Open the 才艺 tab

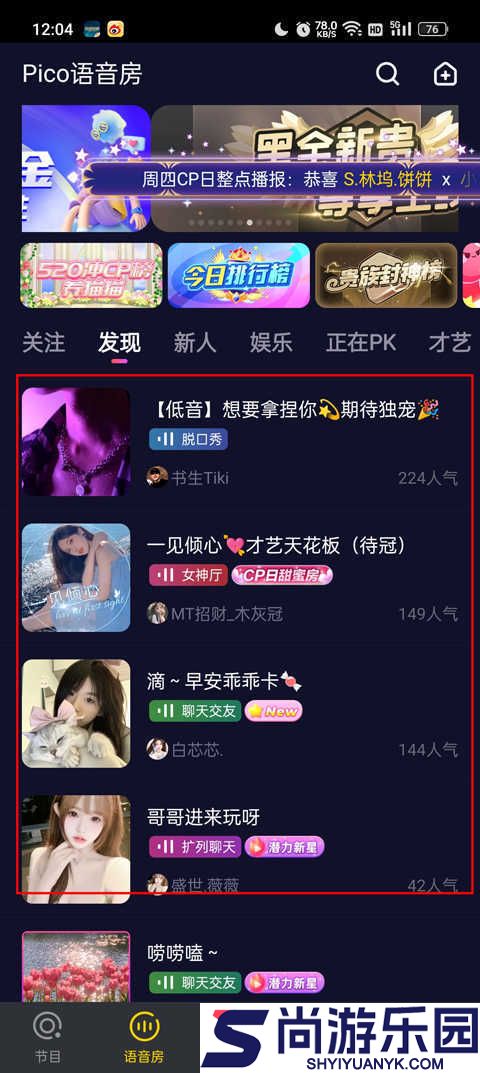(x=450, y=343)
